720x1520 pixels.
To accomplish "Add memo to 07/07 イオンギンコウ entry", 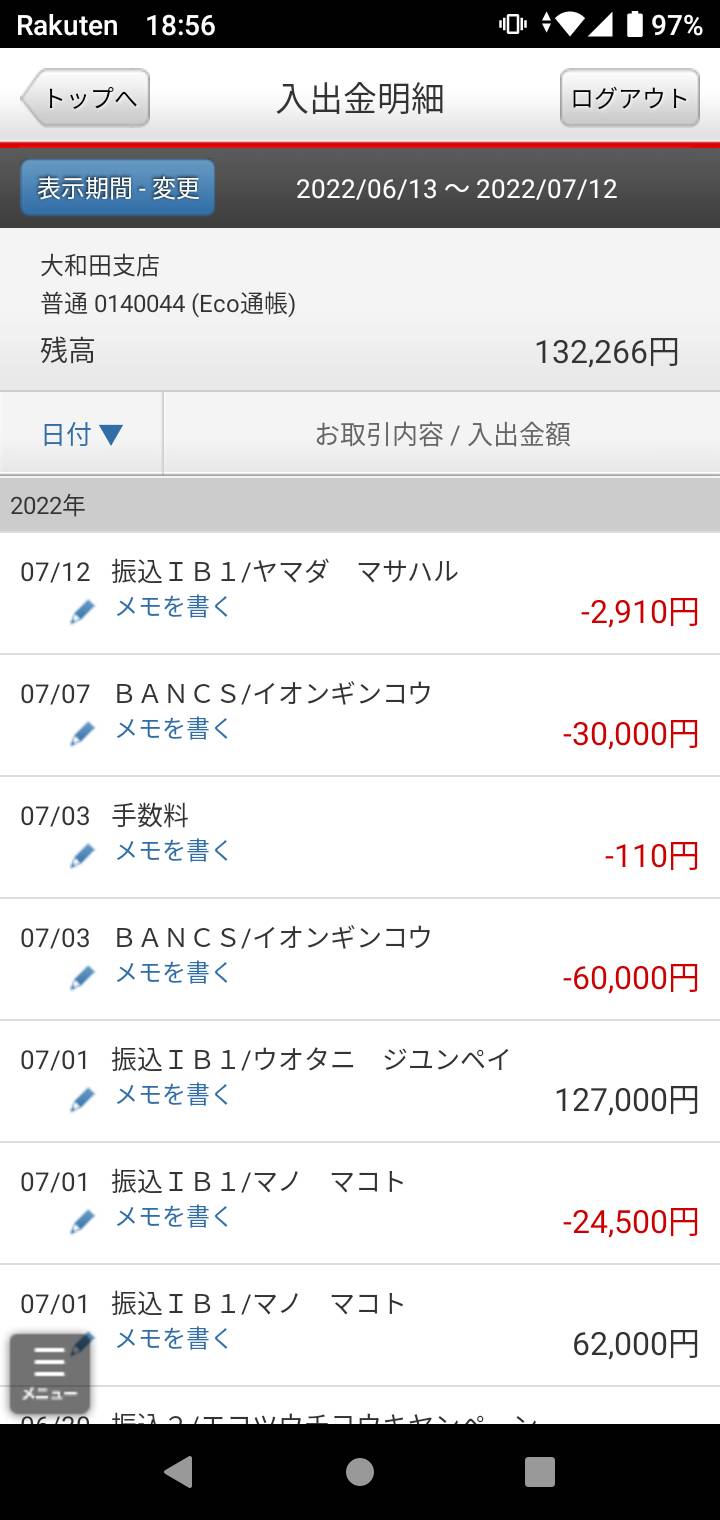I will [x=172, y=729].
